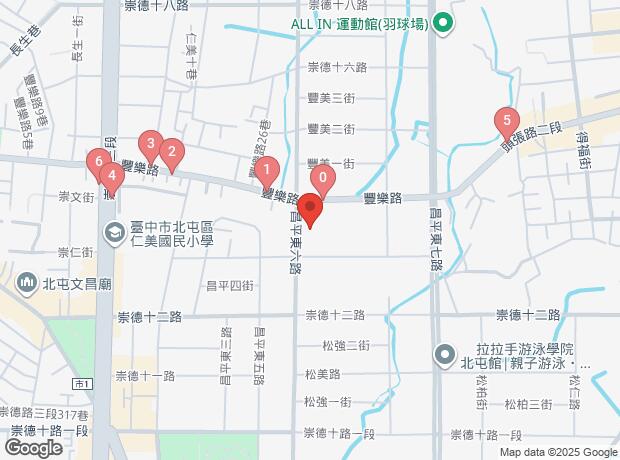Open 北屯文昌廟 place marker
This screenshot has height=460, width=620.
pos(25,284)
